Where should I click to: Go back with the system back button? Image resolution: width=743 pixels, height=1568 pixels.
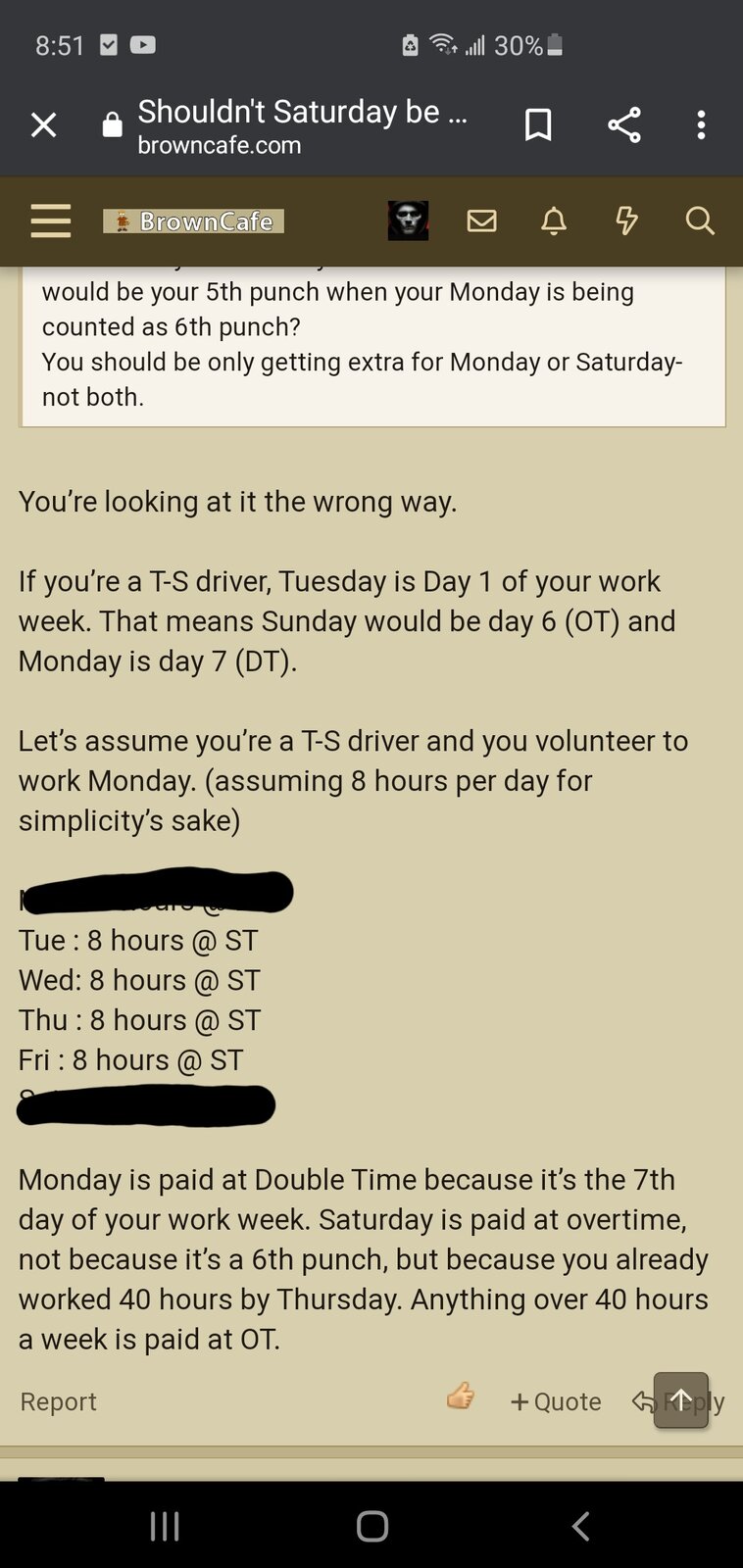coord(580,1526)
